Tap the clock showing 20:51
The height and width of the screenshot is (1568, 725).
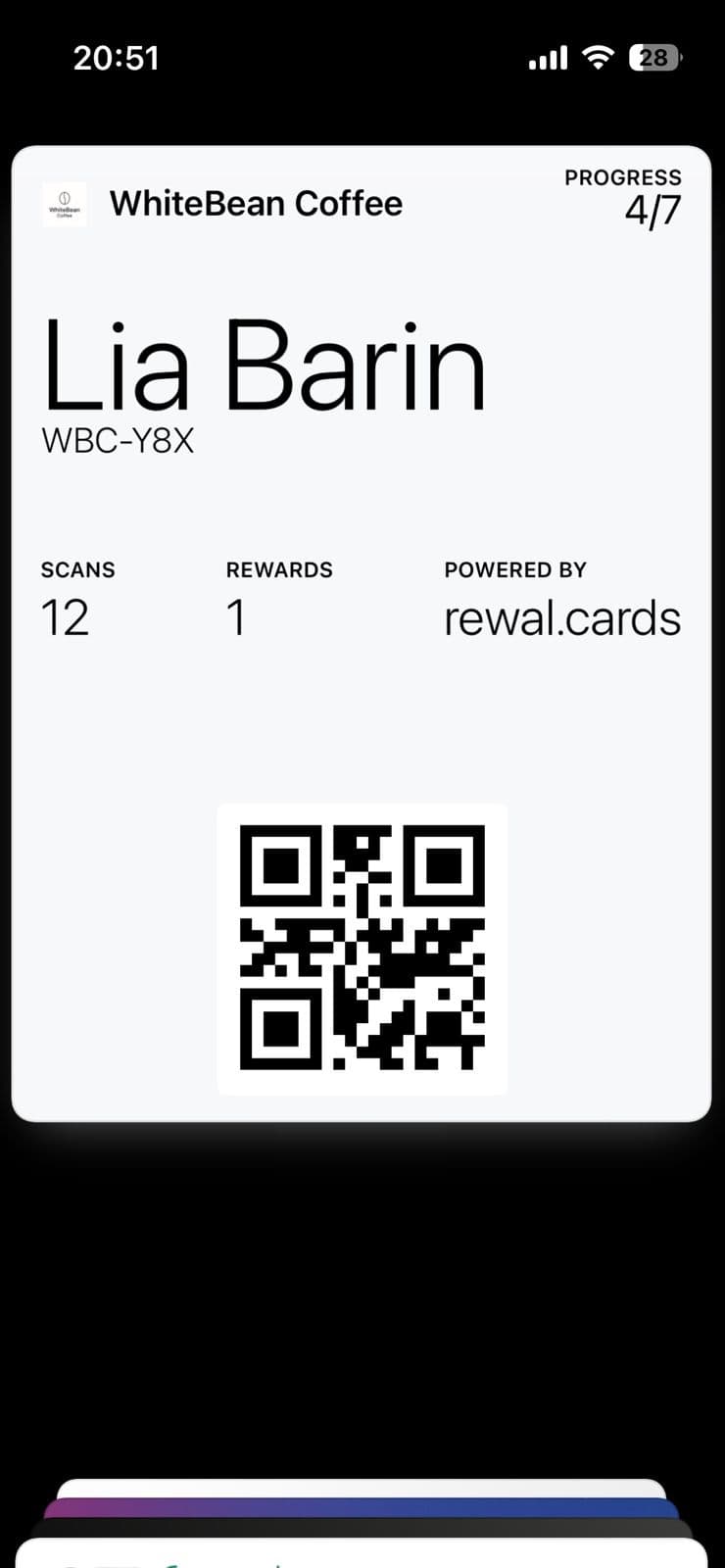pyautogui.click(x=118, y=58)
